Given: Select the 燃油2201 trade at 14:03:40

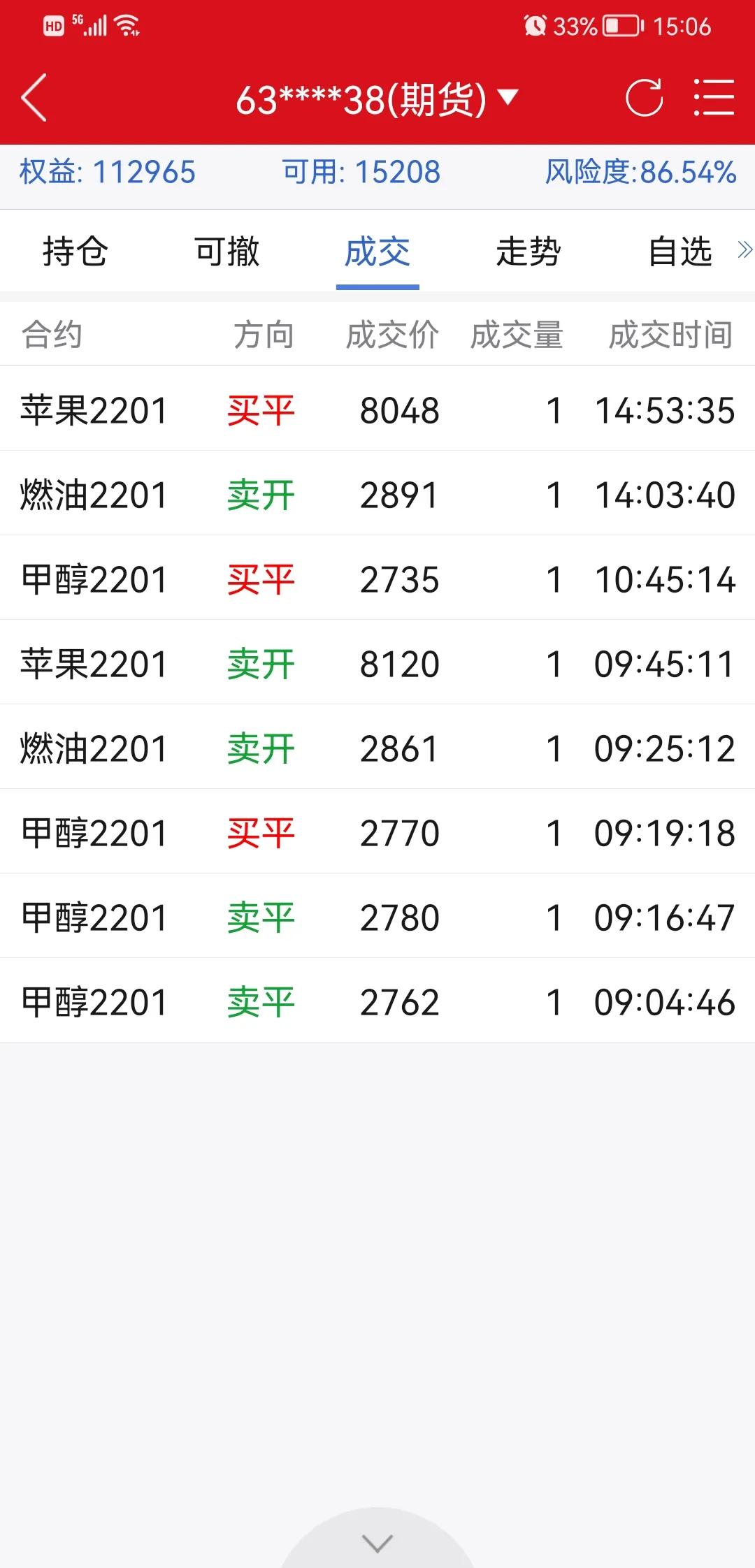Looking at the screenshot, I should 377,495.
